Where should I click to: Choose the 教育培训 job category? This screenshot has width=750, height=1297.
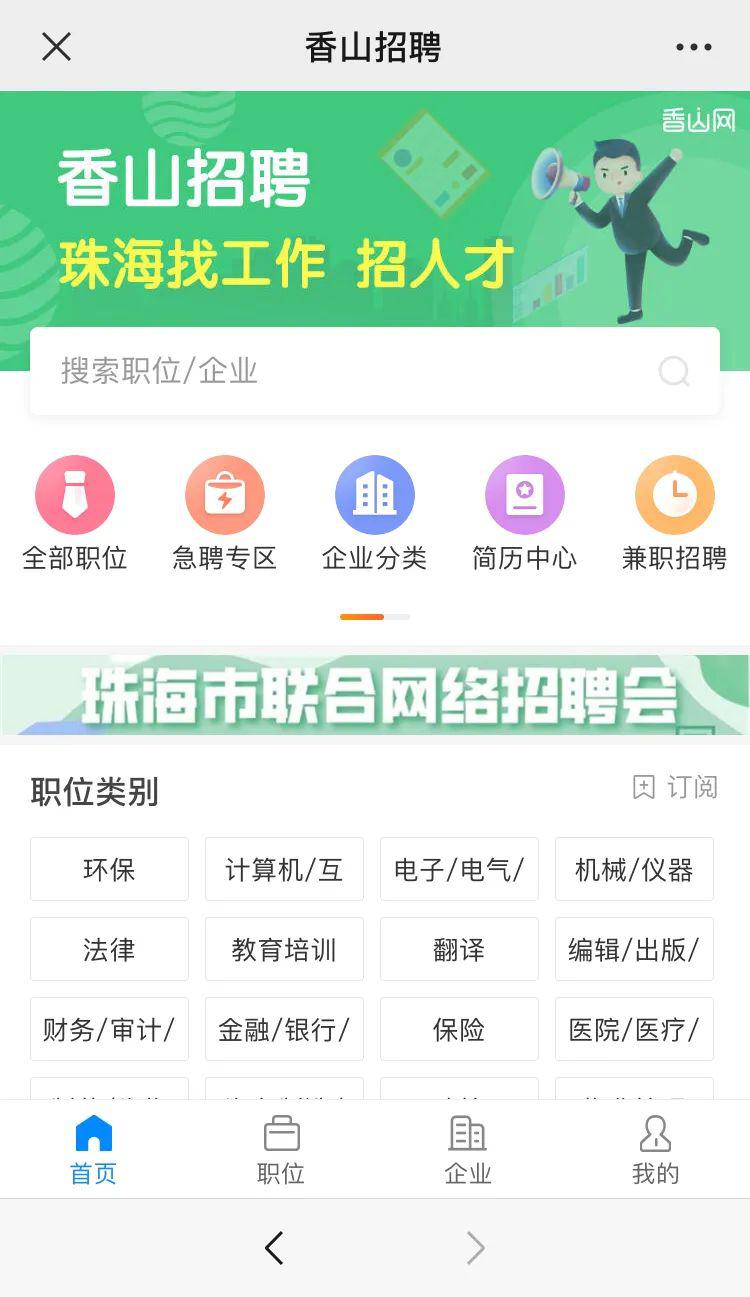click(284, 949)
